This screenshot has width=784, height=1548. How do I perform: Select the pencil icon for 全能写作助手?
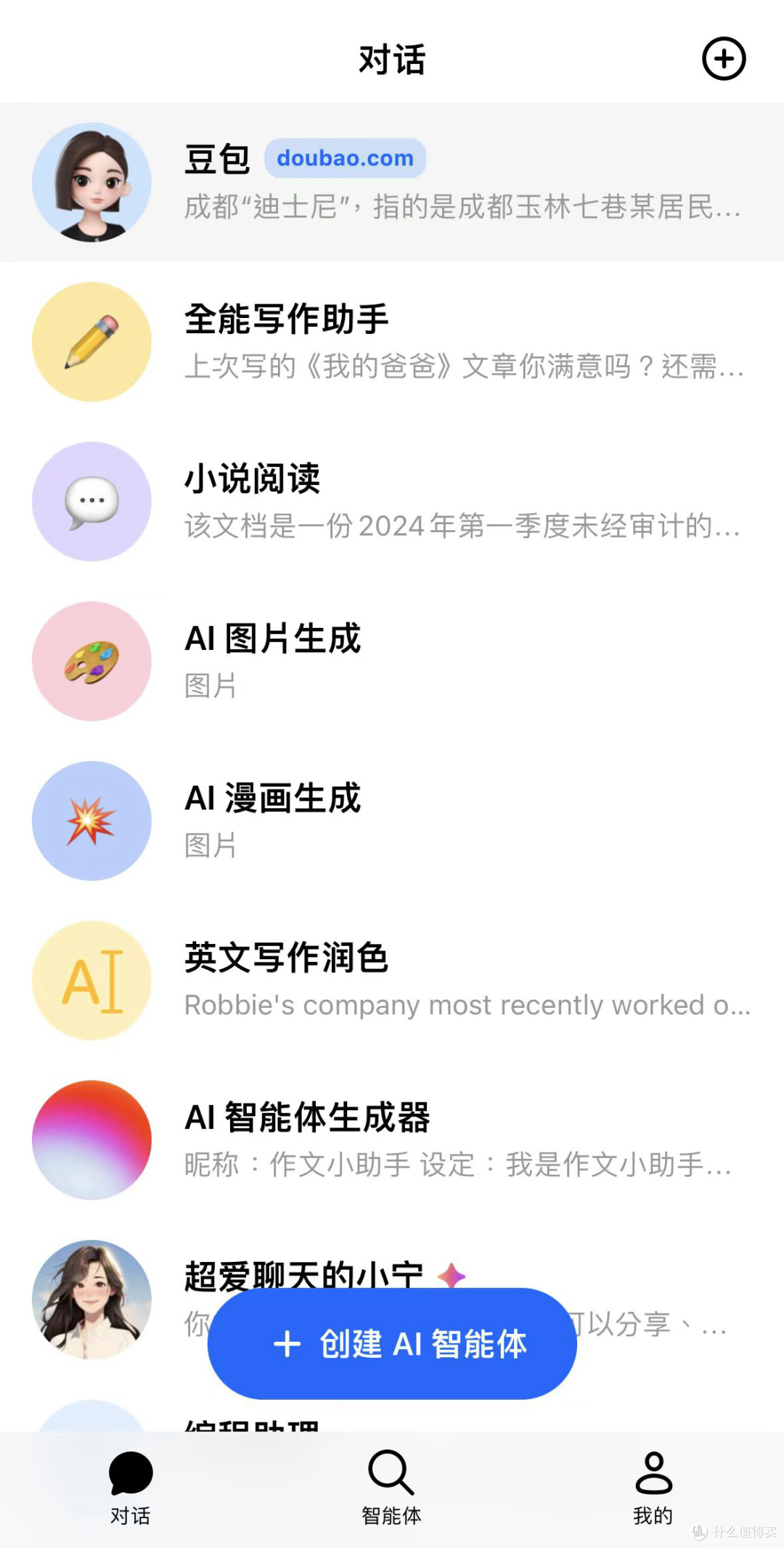tap(91, 341)
